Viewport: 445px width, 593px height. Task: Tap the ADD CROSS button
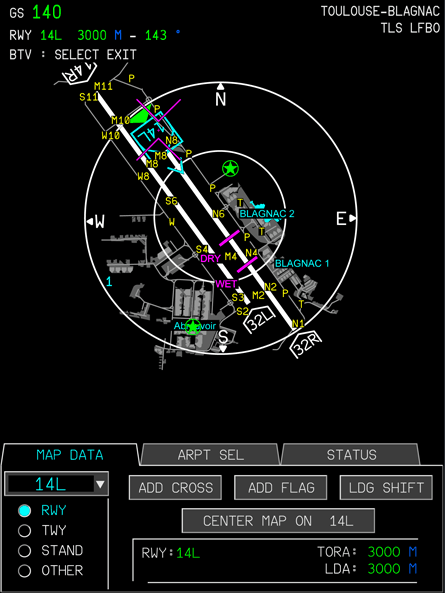175,487
